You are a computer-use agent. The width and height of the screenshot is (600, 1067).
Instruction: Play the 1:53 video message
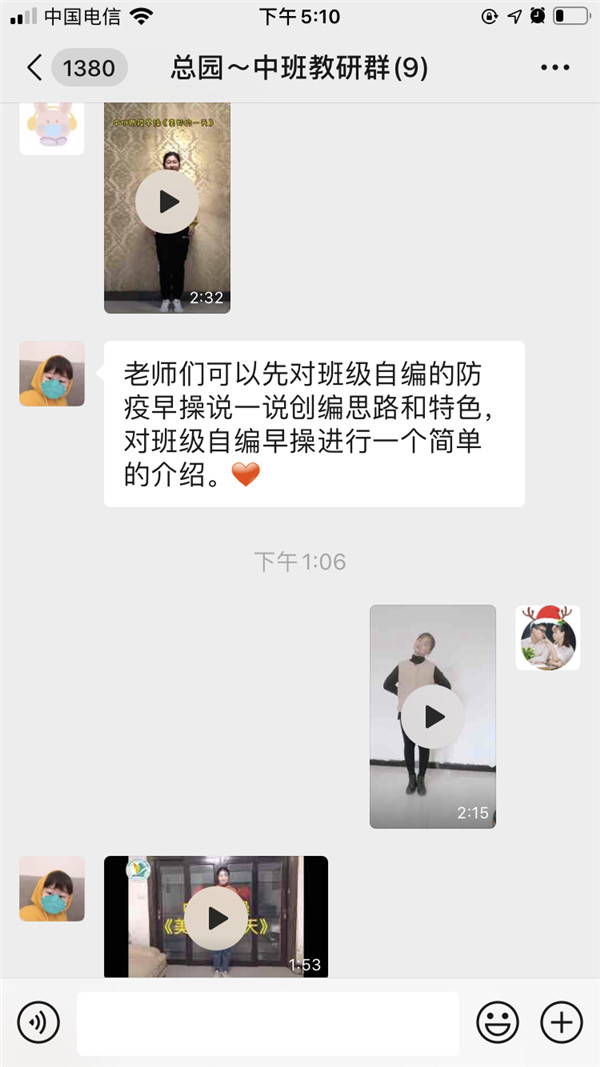tap(216, 917)
